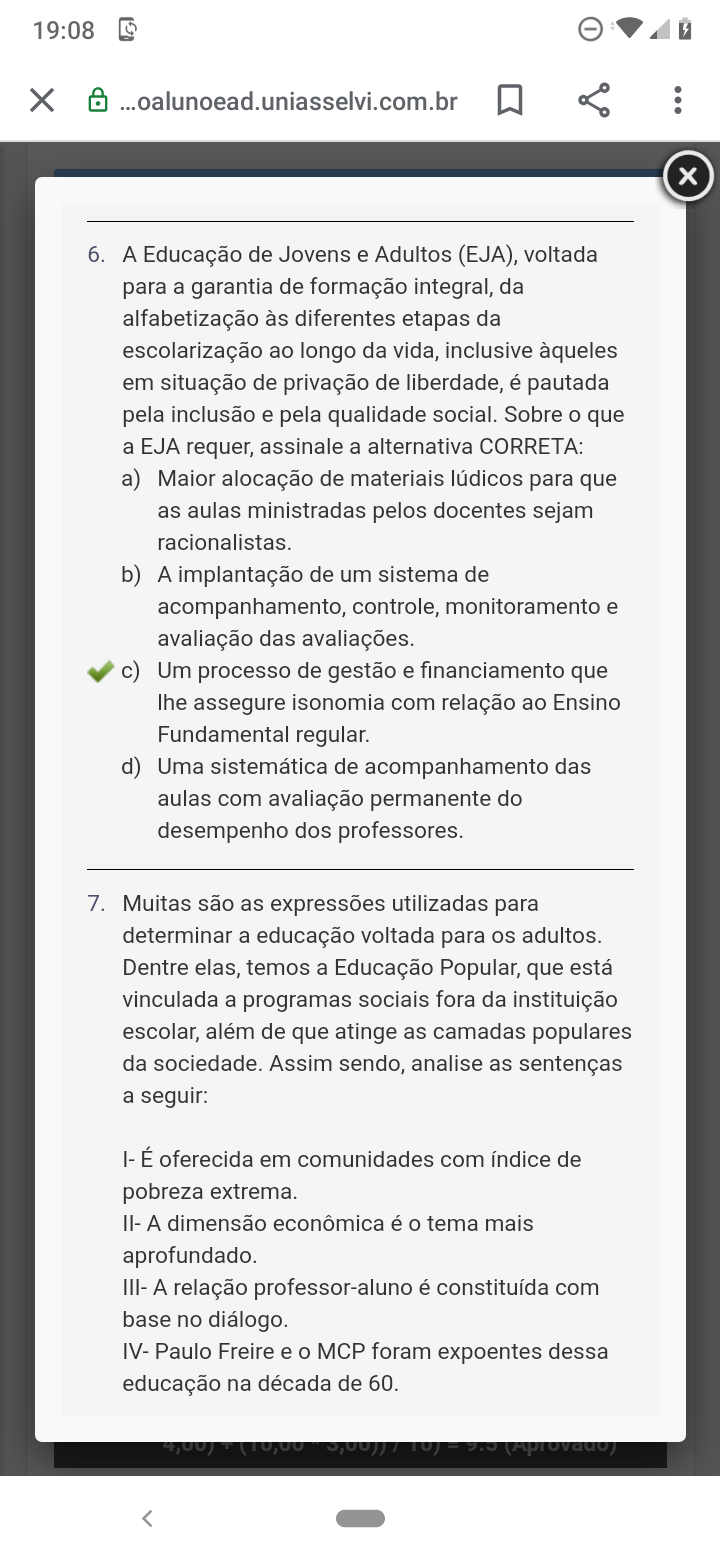Tap the home pill in navigation bar
The width and height of the screenshot is (720, 1560).
coord(360,1518)
